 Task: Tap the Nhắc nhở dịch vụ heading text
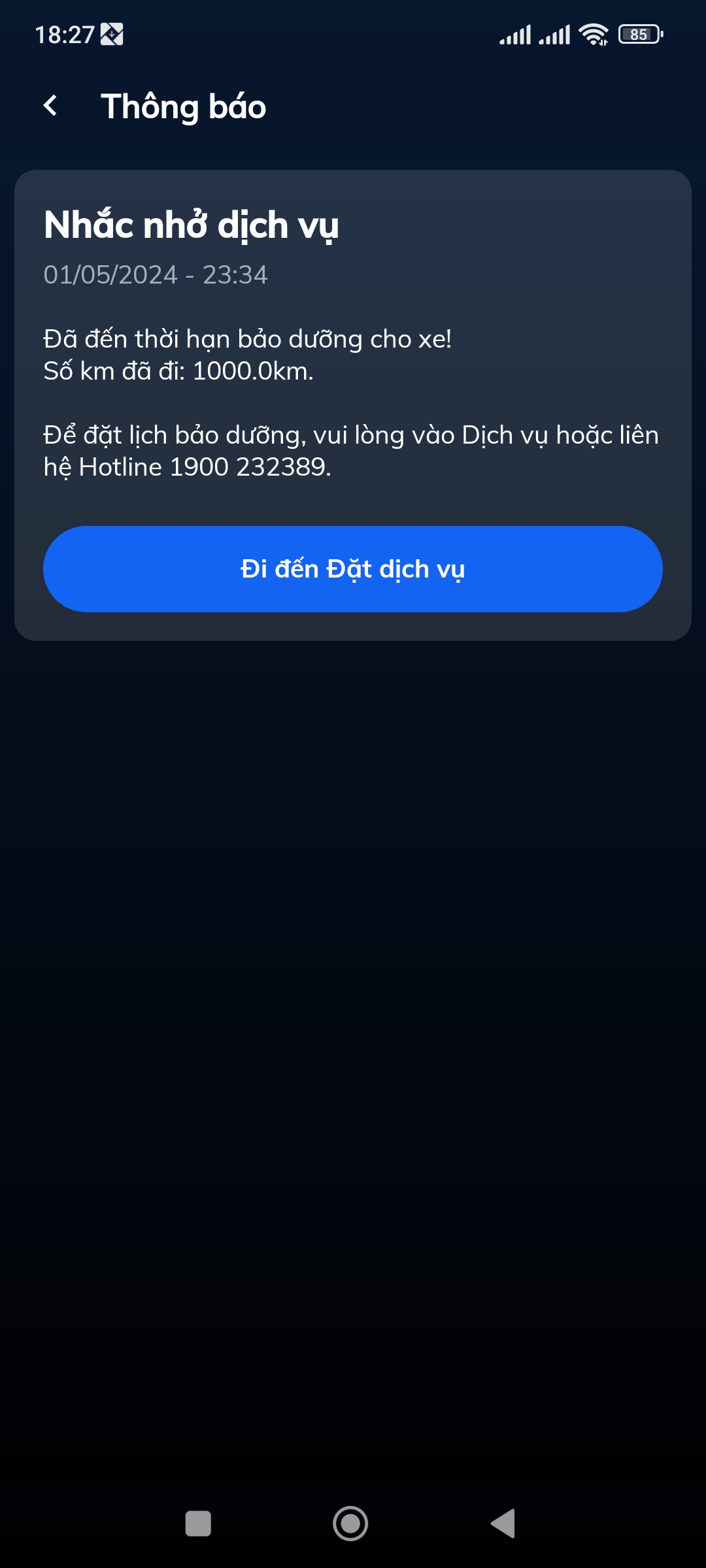tap(190, 224)
